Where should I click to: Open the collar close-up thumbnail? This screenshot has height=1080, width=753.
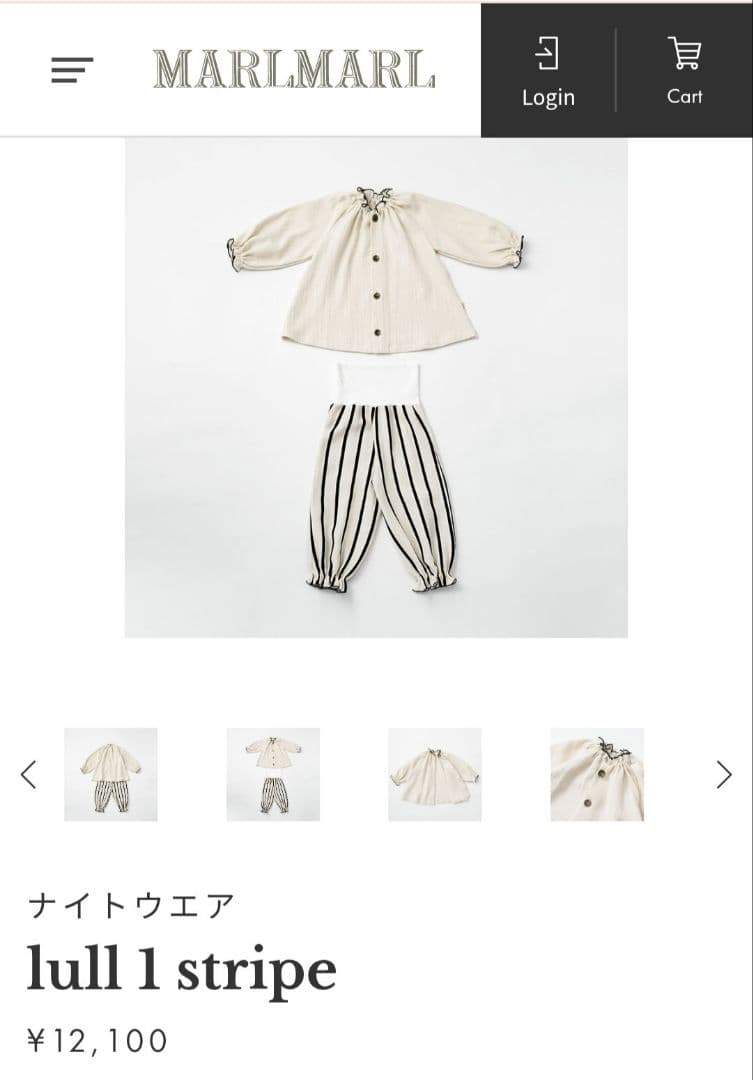596,772
